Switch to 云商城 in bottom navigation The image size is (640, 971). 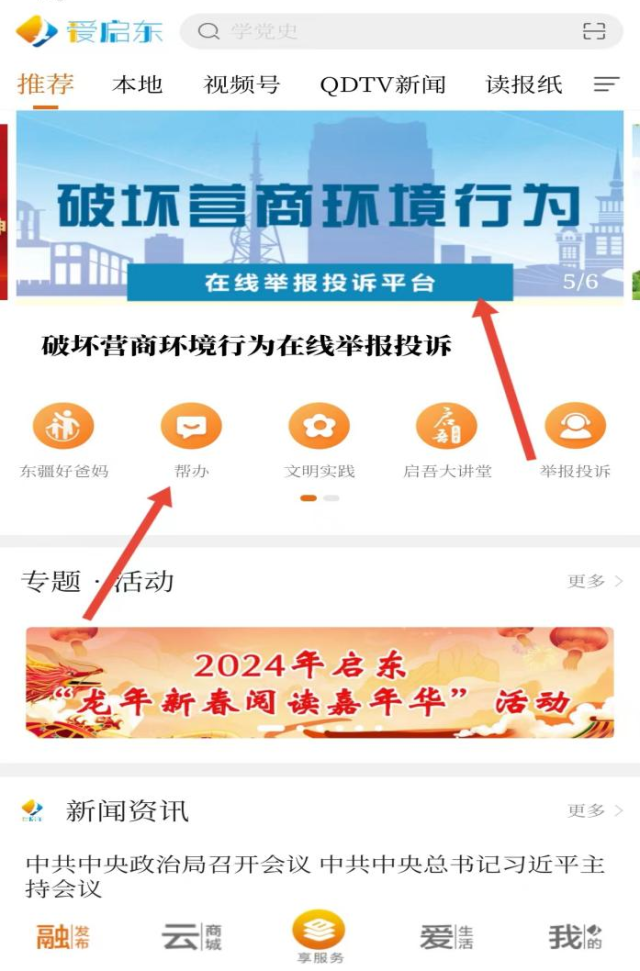point(192,938)
